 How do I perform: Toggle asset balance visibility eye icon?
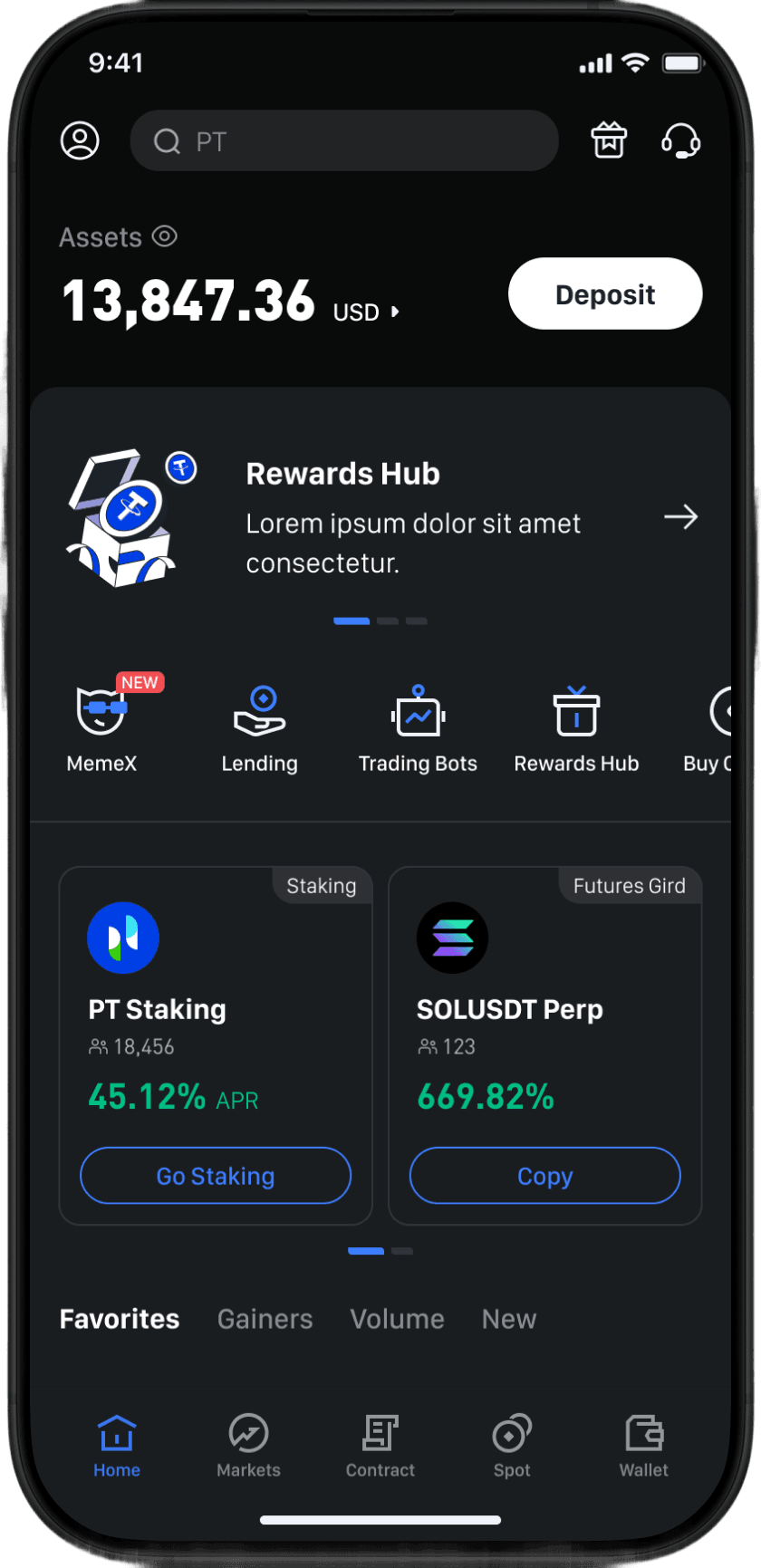[165, 236]
